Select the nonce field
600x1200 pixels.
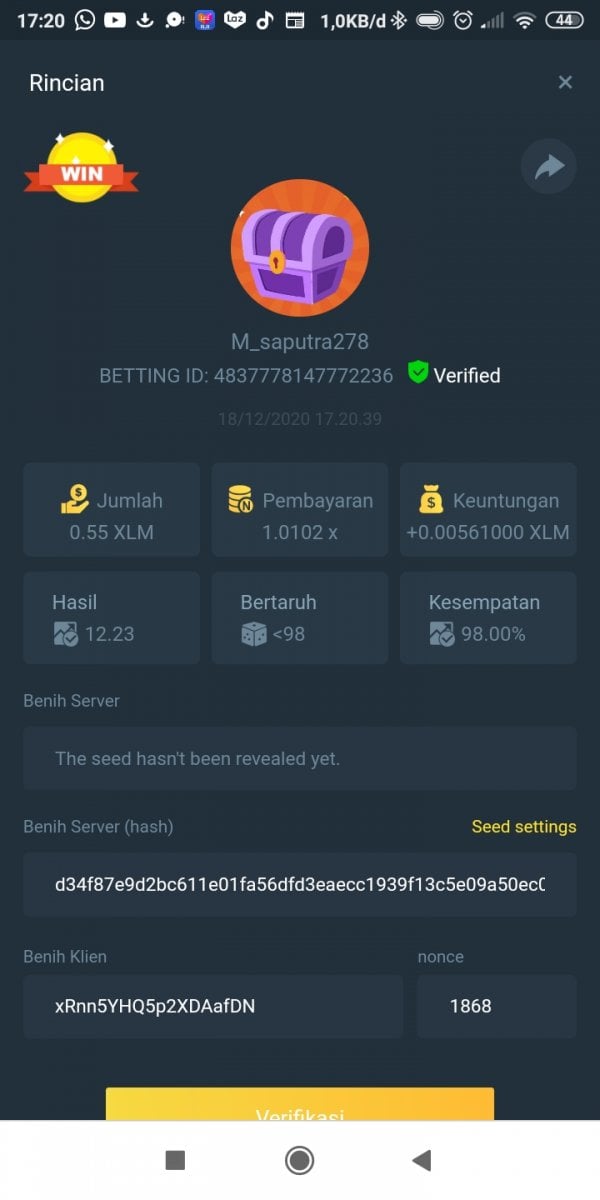[x=496, y=1006]
